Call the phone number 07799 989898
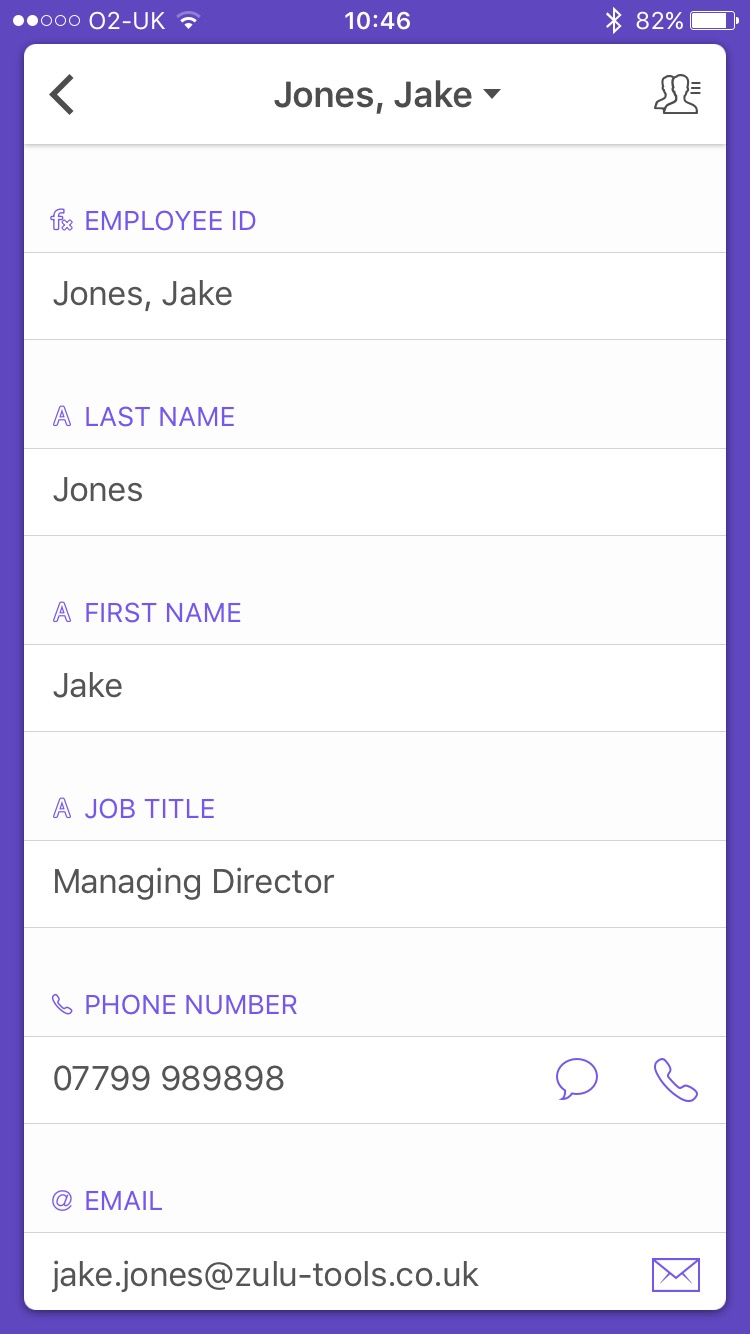The width and height of the screenshot is (750, 1334). click(x=676, y=1079)
